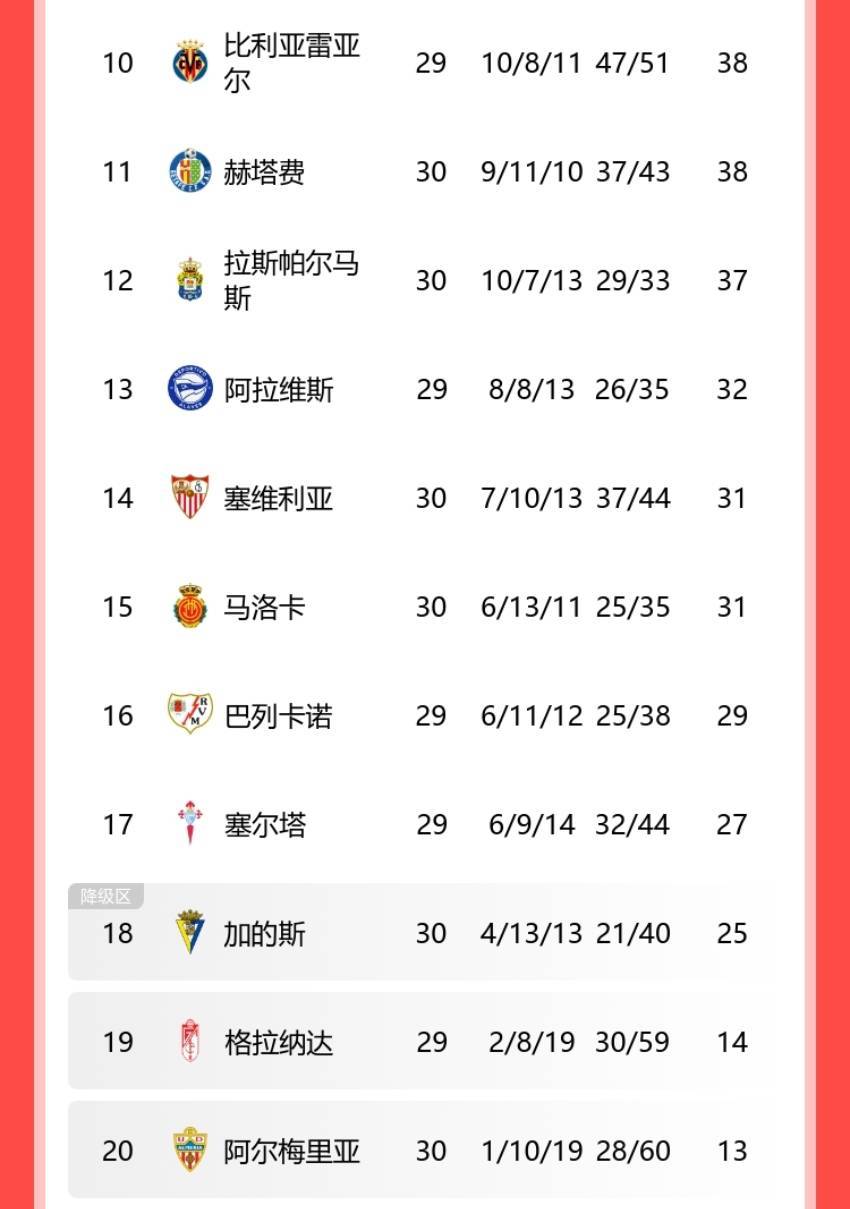The height and width of the screenshot is (1209, 850).
Task: Select the rank number 13 cell
Action: 118,389
